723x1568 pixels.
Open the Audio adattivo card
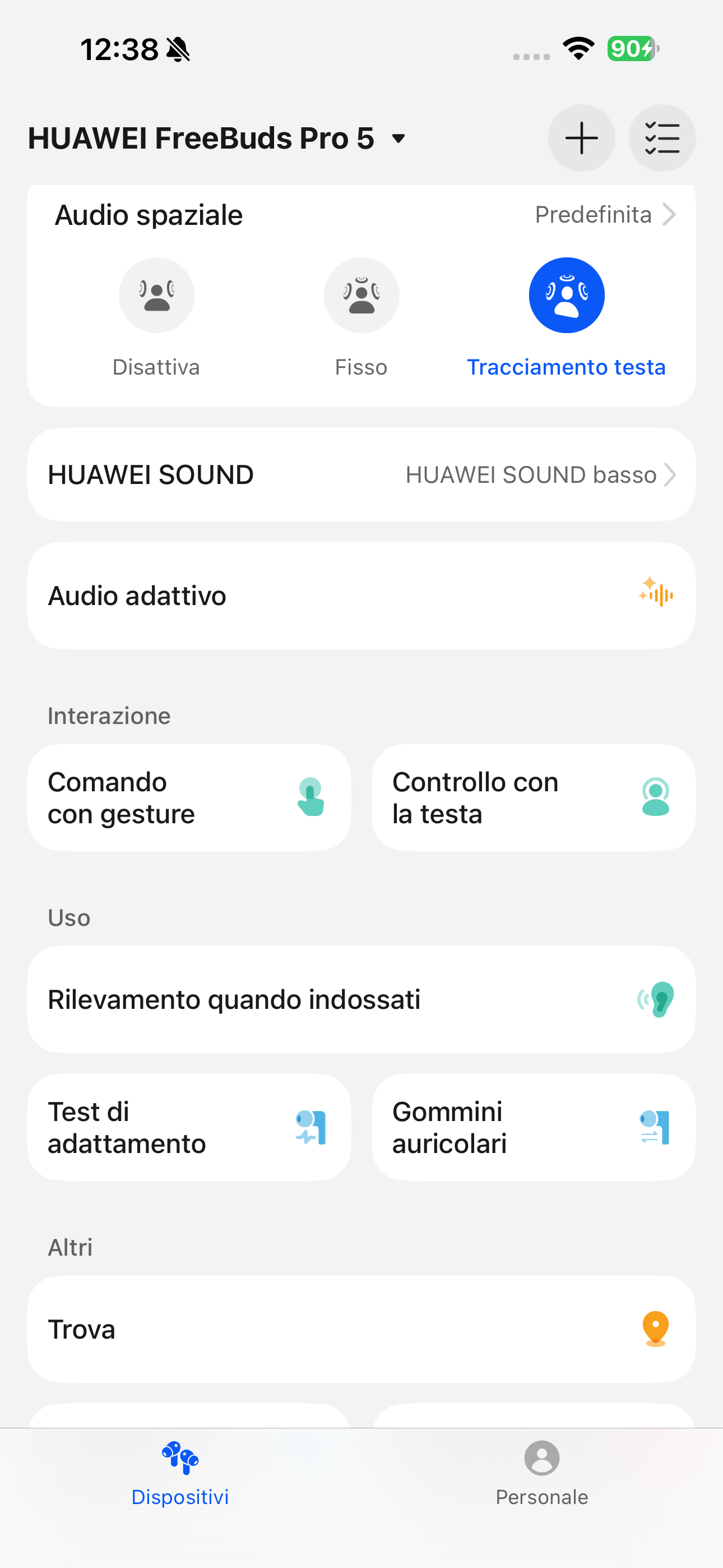pos(361,596)
